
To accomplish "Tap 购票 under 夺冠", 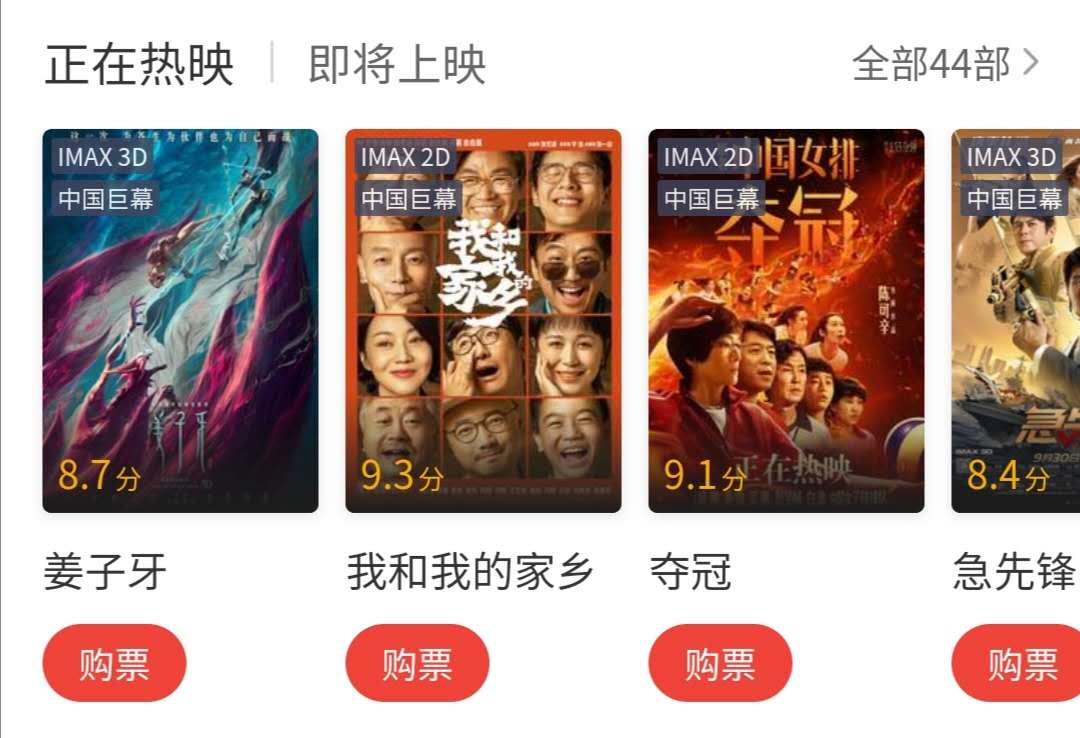I will point(720,663).
